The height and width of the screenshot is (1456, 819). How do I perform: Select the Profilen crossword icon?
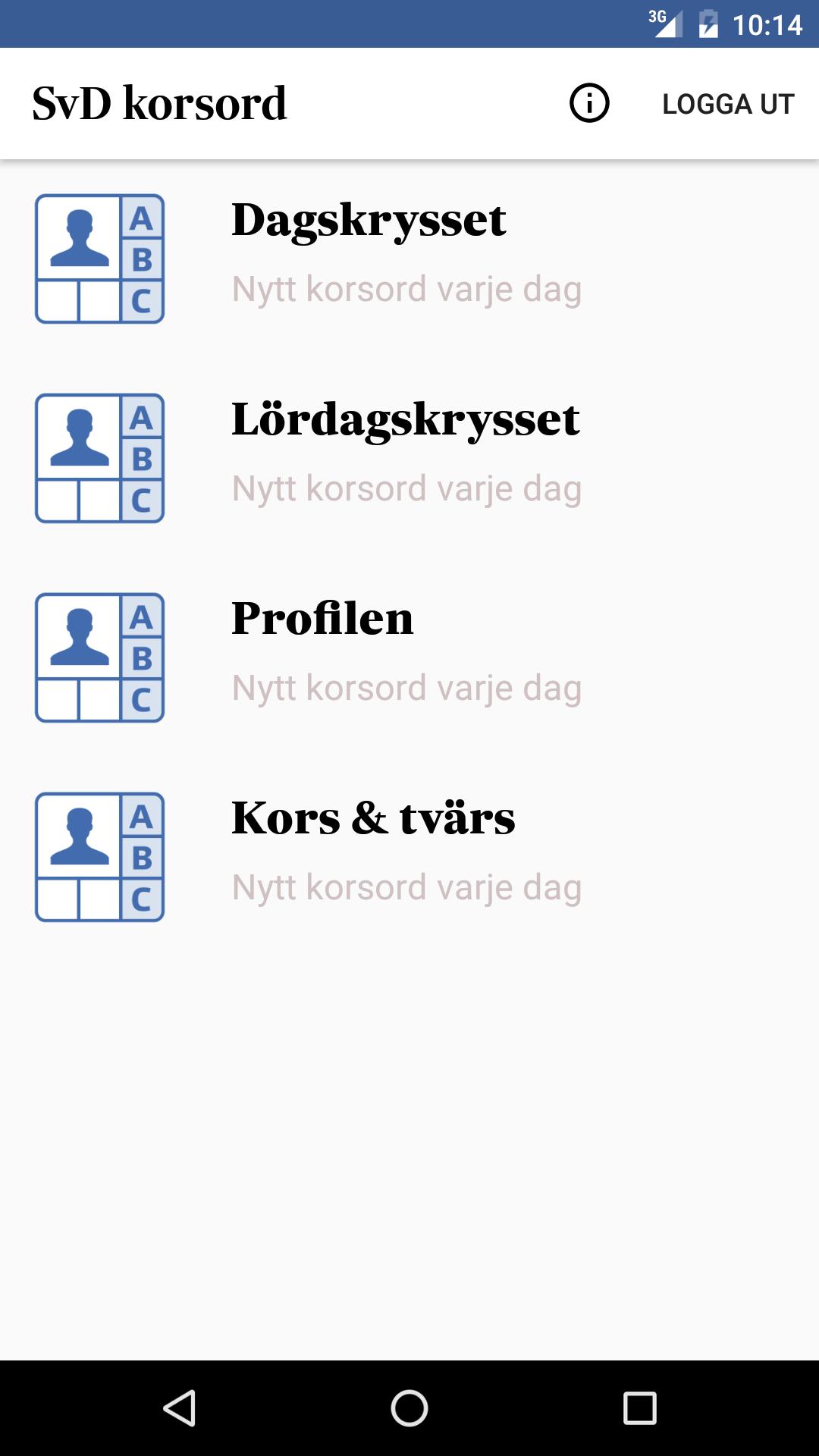[99, 657]
